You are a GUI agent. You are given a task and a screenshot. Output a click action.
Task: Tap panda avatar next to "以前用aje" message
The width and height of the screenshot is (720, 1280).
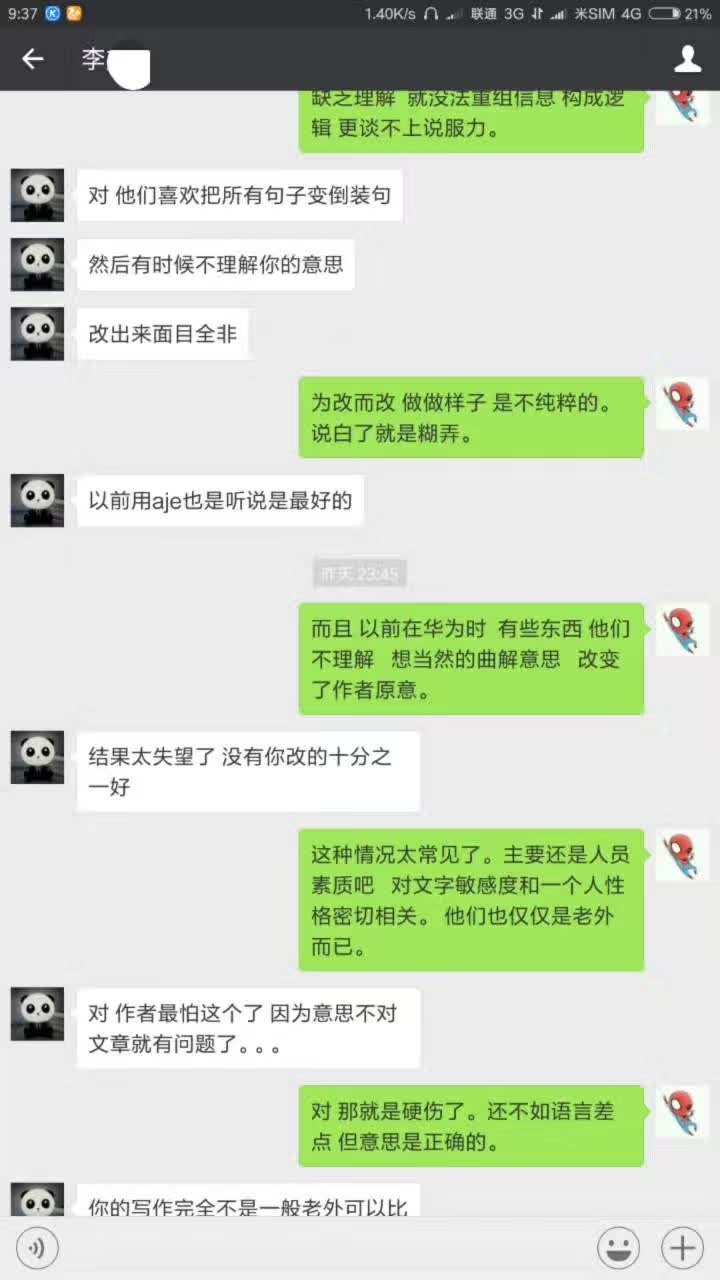pos(37,500)
